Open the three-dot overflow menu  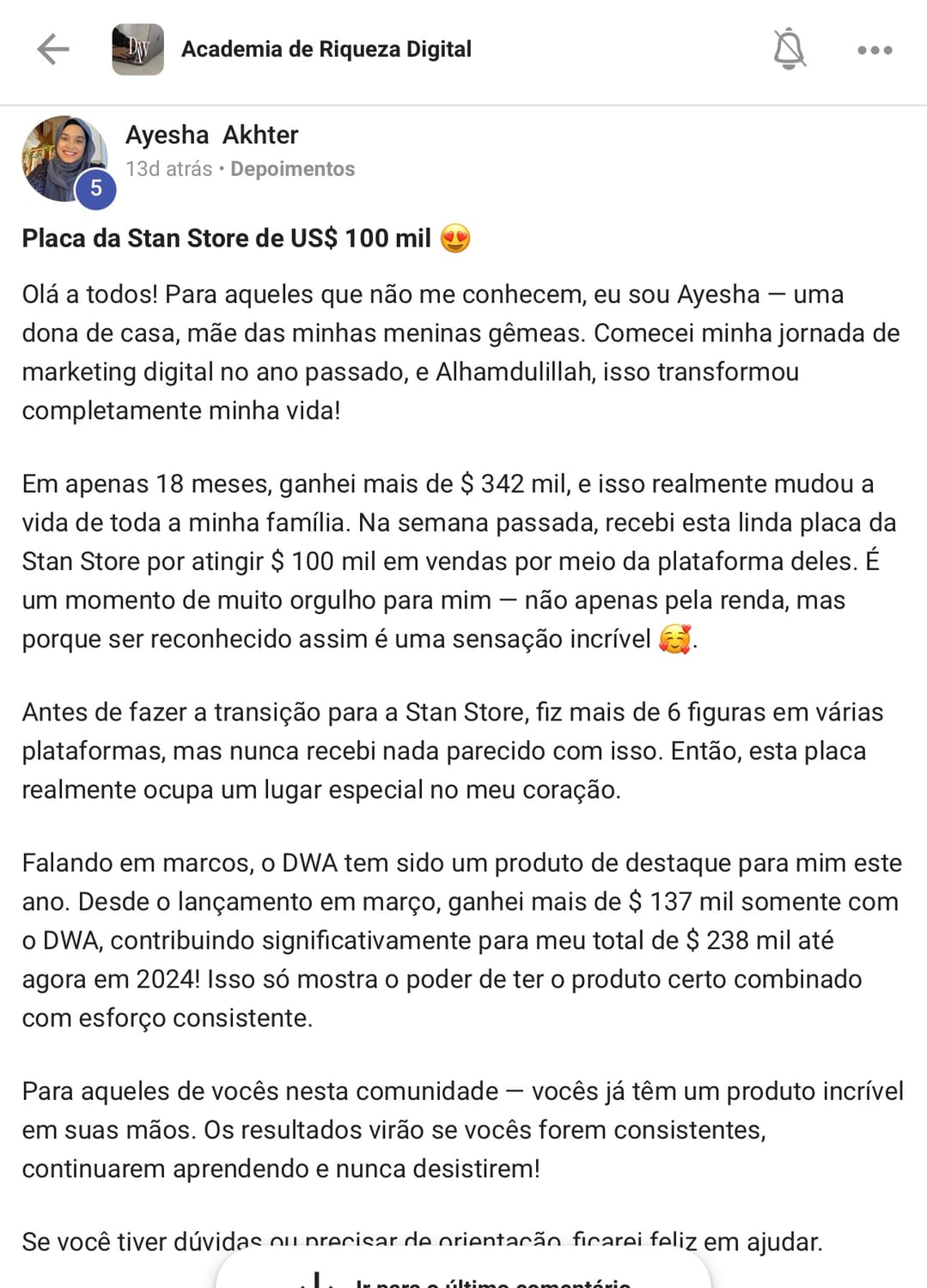pos(875,51)
